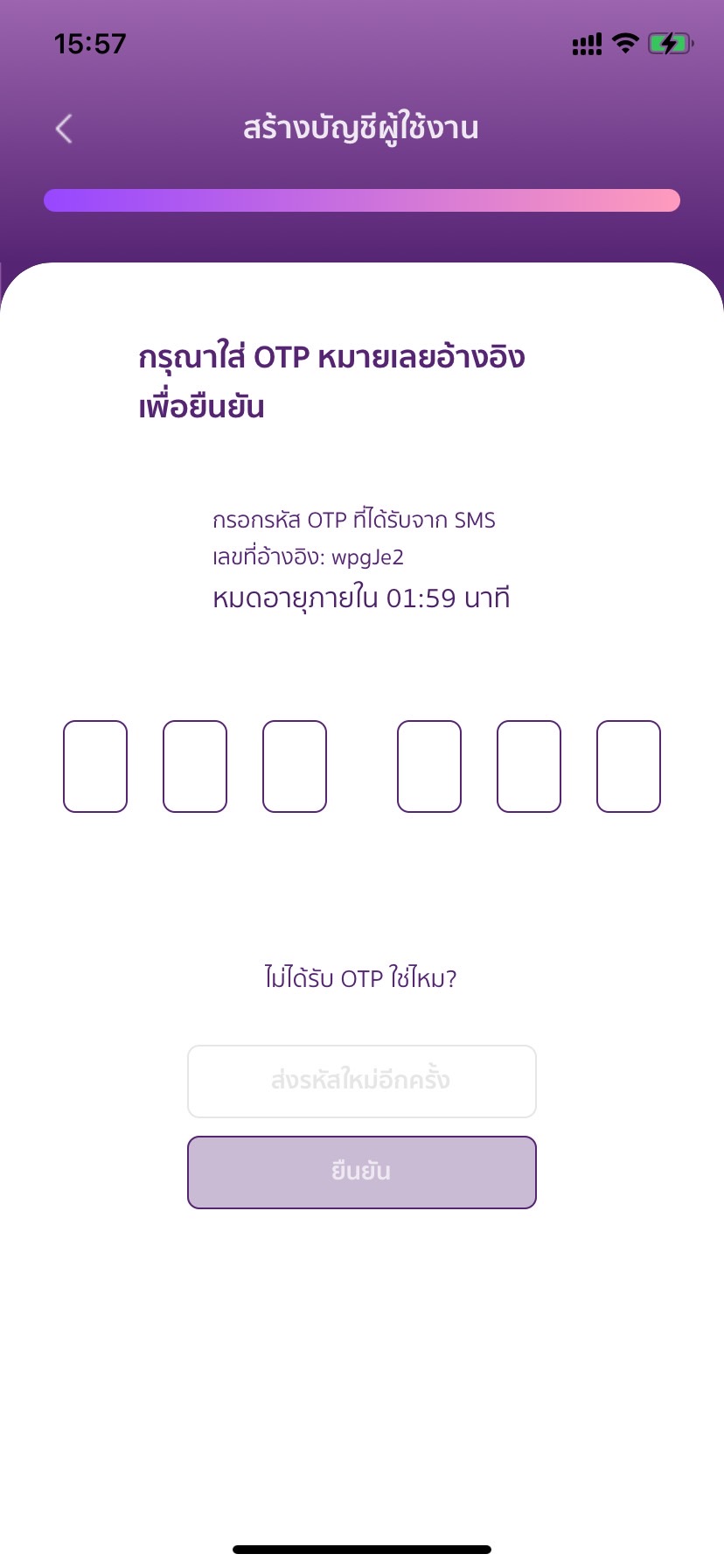The width and height of the screenshot is (724, 1568).
Task: Choose the fifth OTP digit box
Action: point(529,766)
